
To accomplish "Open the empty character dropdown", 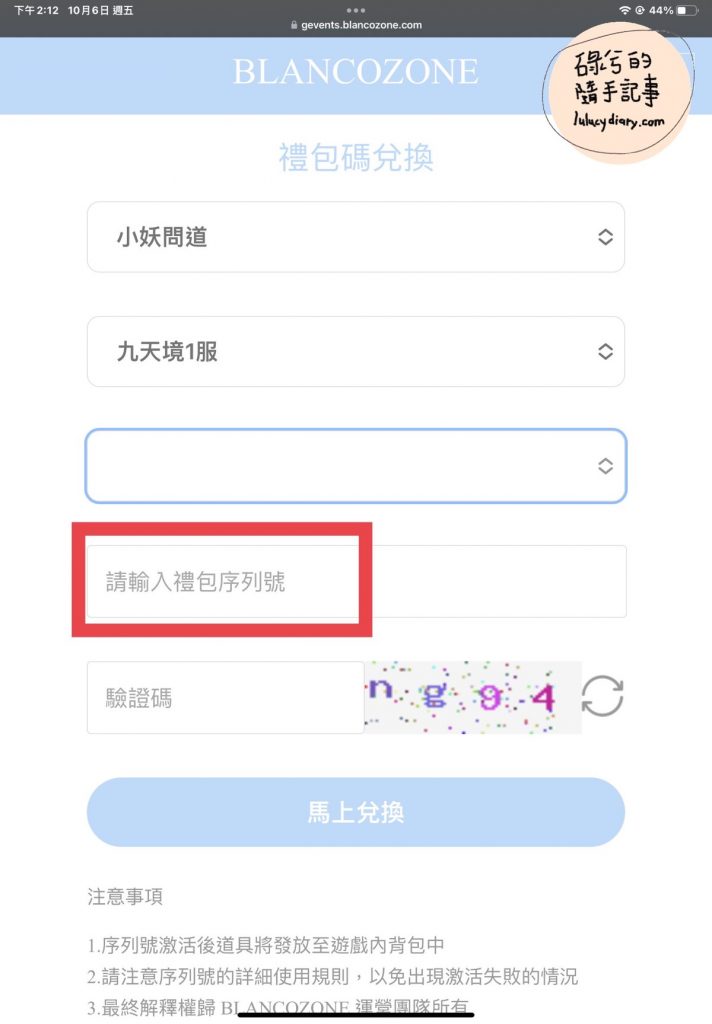I will coord(355,466).
